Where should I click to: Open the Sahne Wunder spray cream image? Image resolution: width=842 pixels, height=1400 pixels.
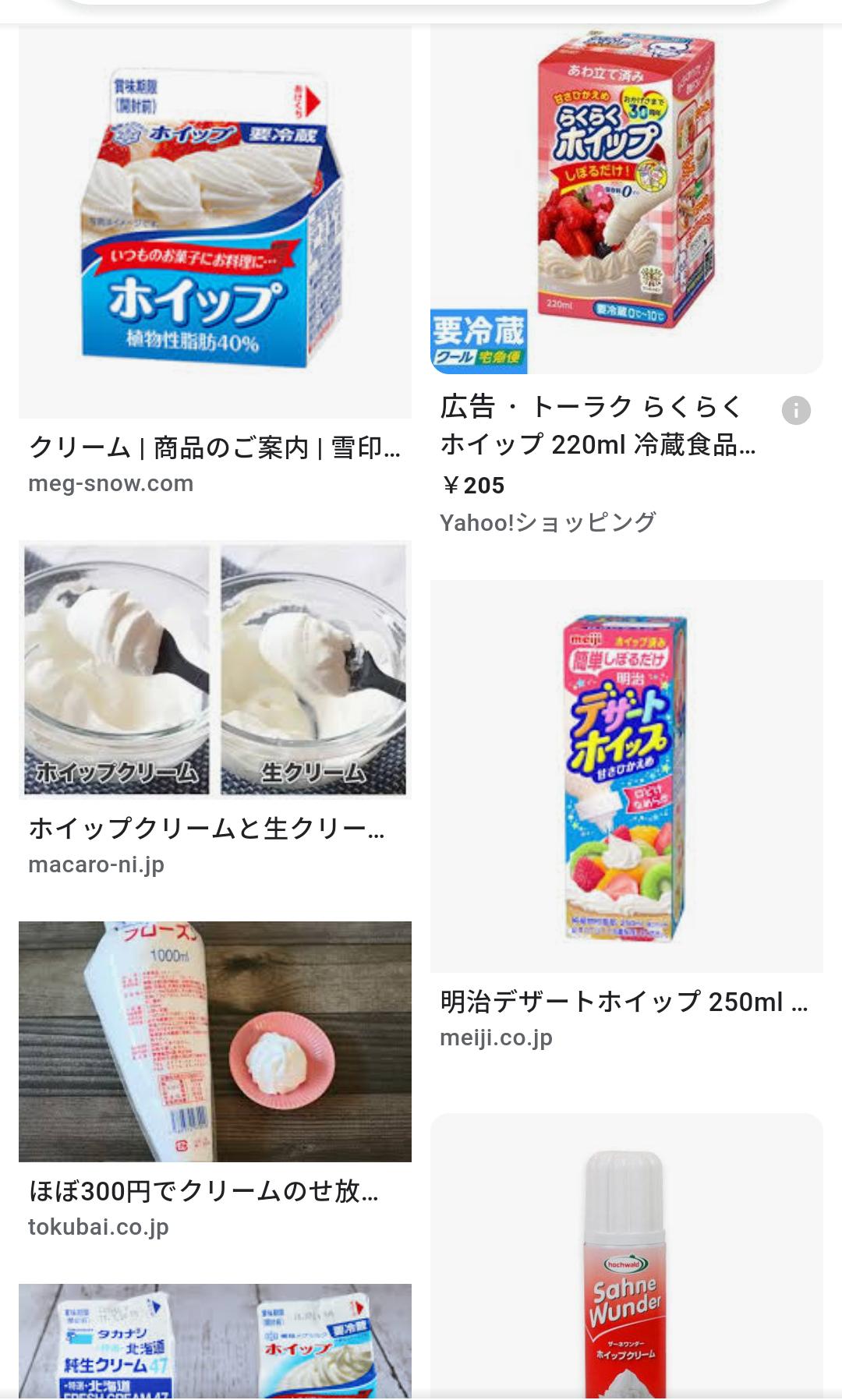pos(626,1263)
